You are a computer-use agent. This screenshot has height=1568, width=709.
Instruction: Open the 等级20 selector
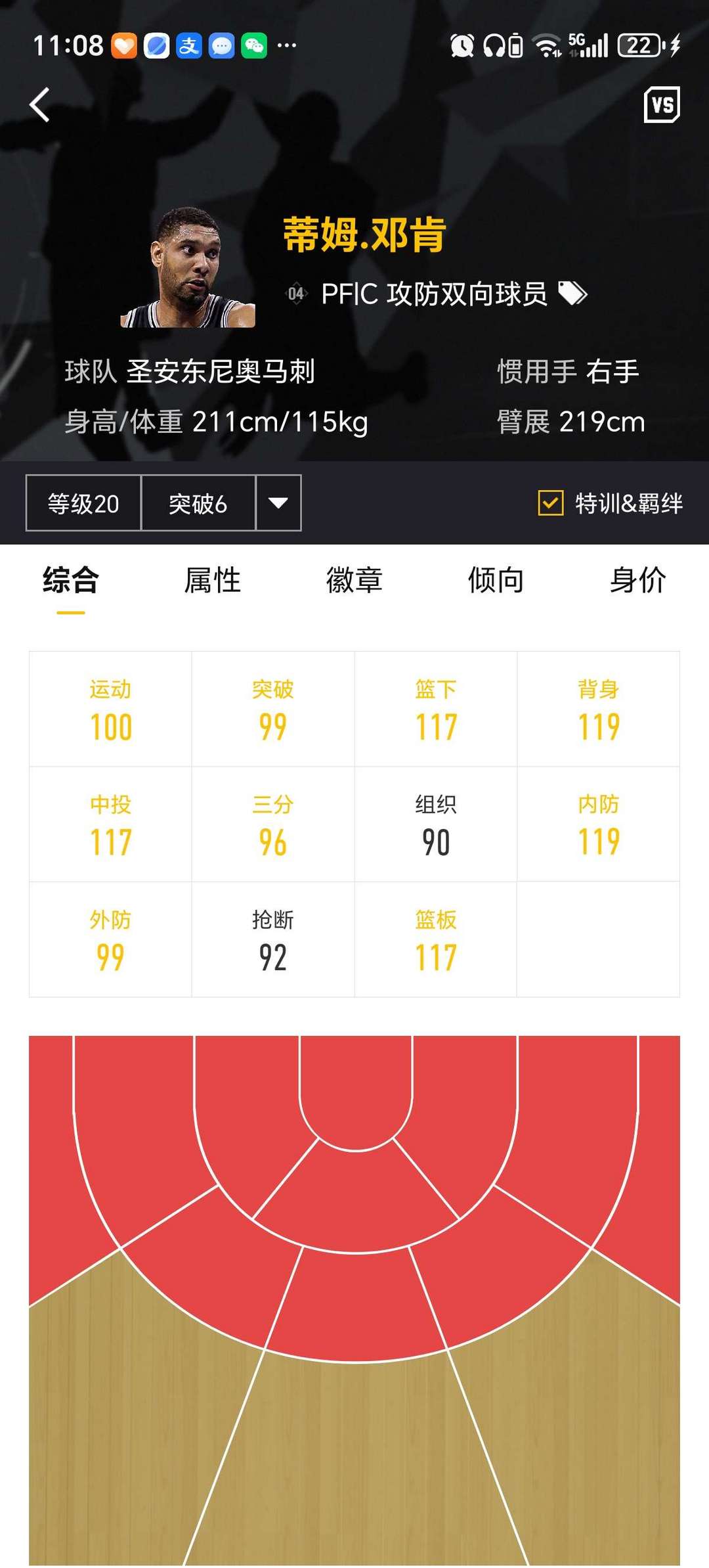pyautogui.click(x=83, y=502)
